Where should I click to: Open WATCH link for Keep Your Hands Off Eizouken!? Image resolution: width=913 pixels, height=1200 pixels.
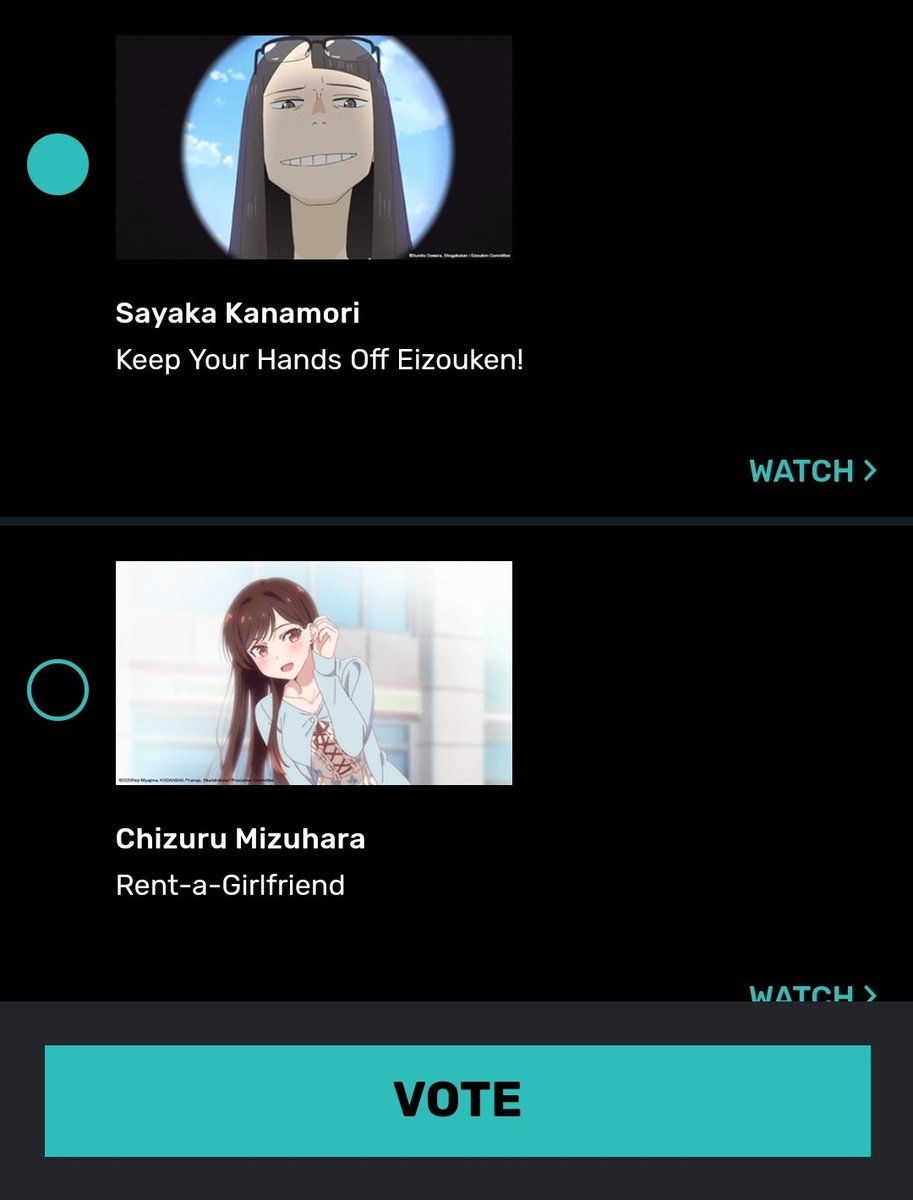click(x=812, y=471)
